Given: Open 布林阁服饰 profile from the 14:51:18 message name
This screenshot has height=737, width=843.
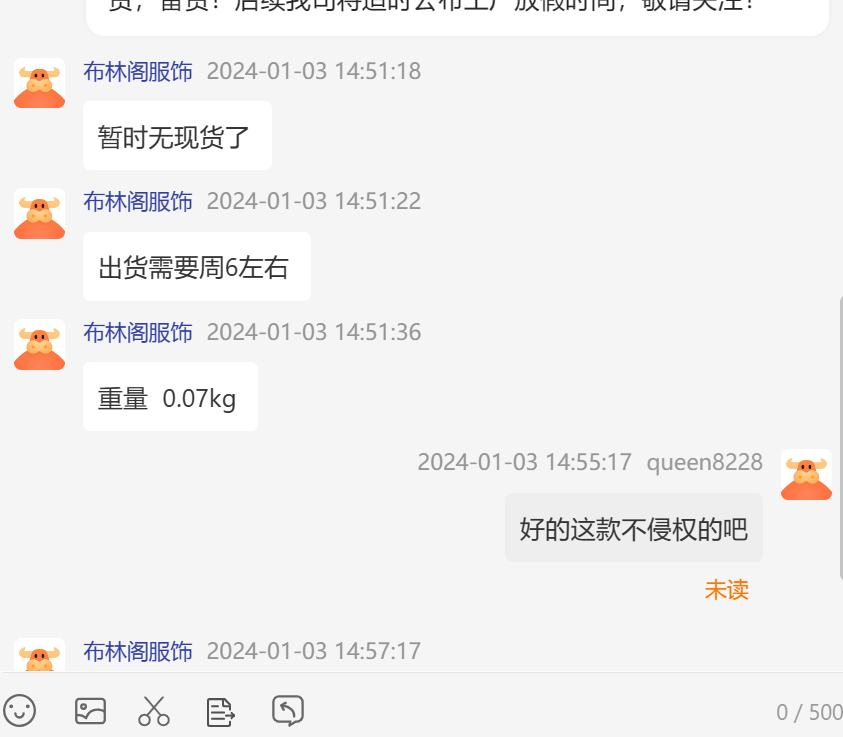Looking at the screenshot, I should pyautogui.click(x=138, y=71).
